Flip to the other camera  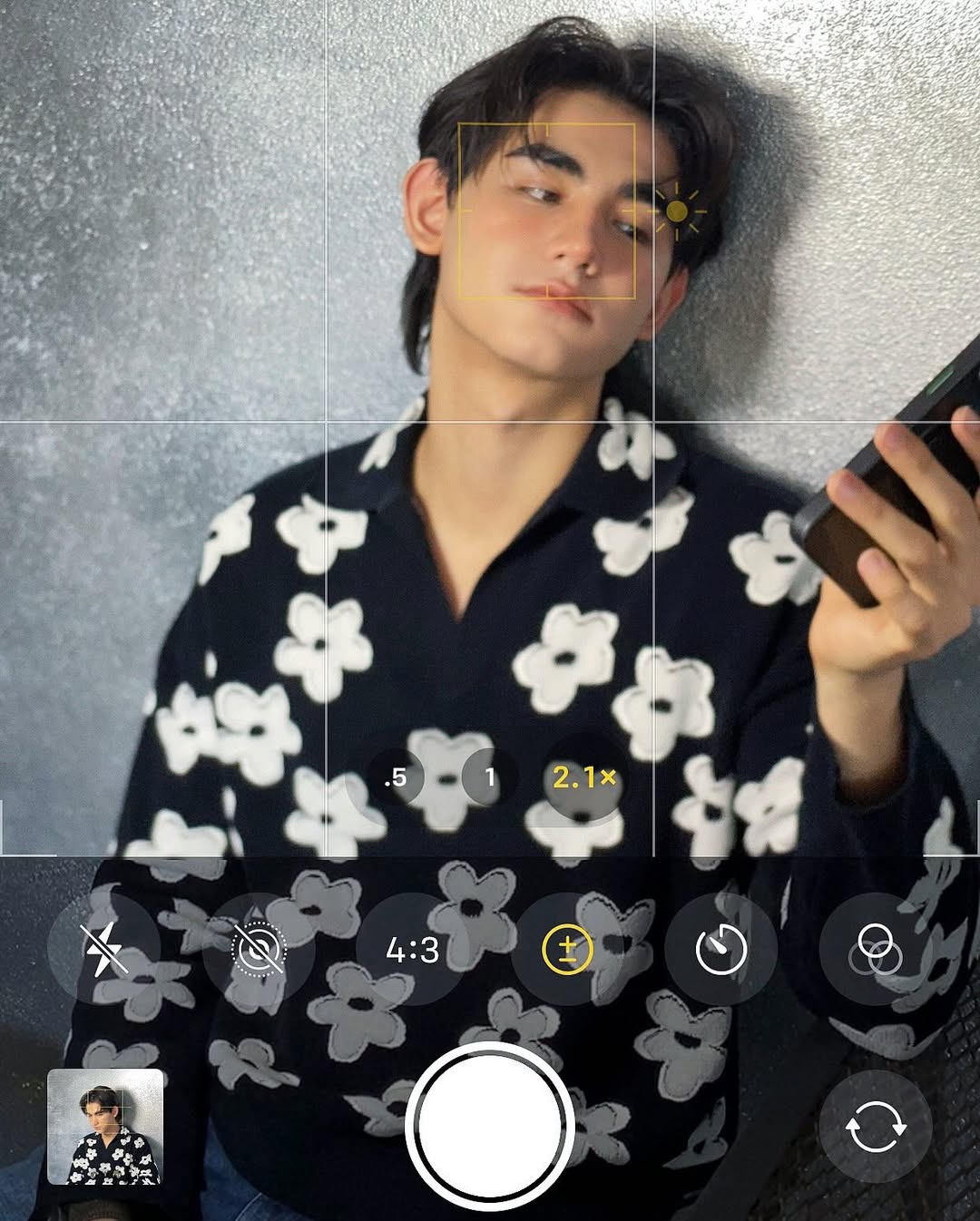[x=876, y=1126]
